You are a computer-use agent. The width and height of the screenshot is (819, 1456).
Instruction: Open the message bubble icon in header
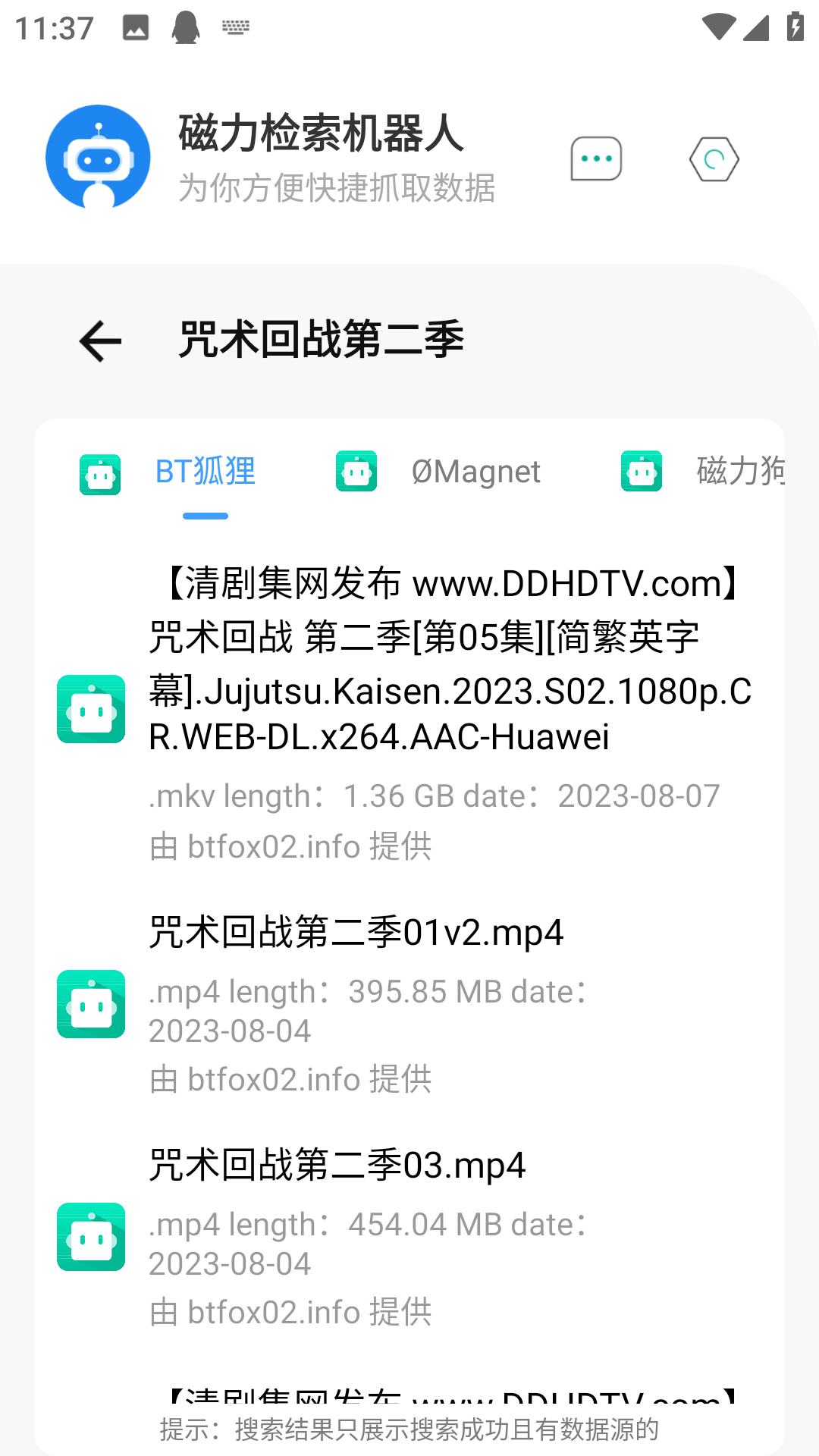click(x=596, y=158)
